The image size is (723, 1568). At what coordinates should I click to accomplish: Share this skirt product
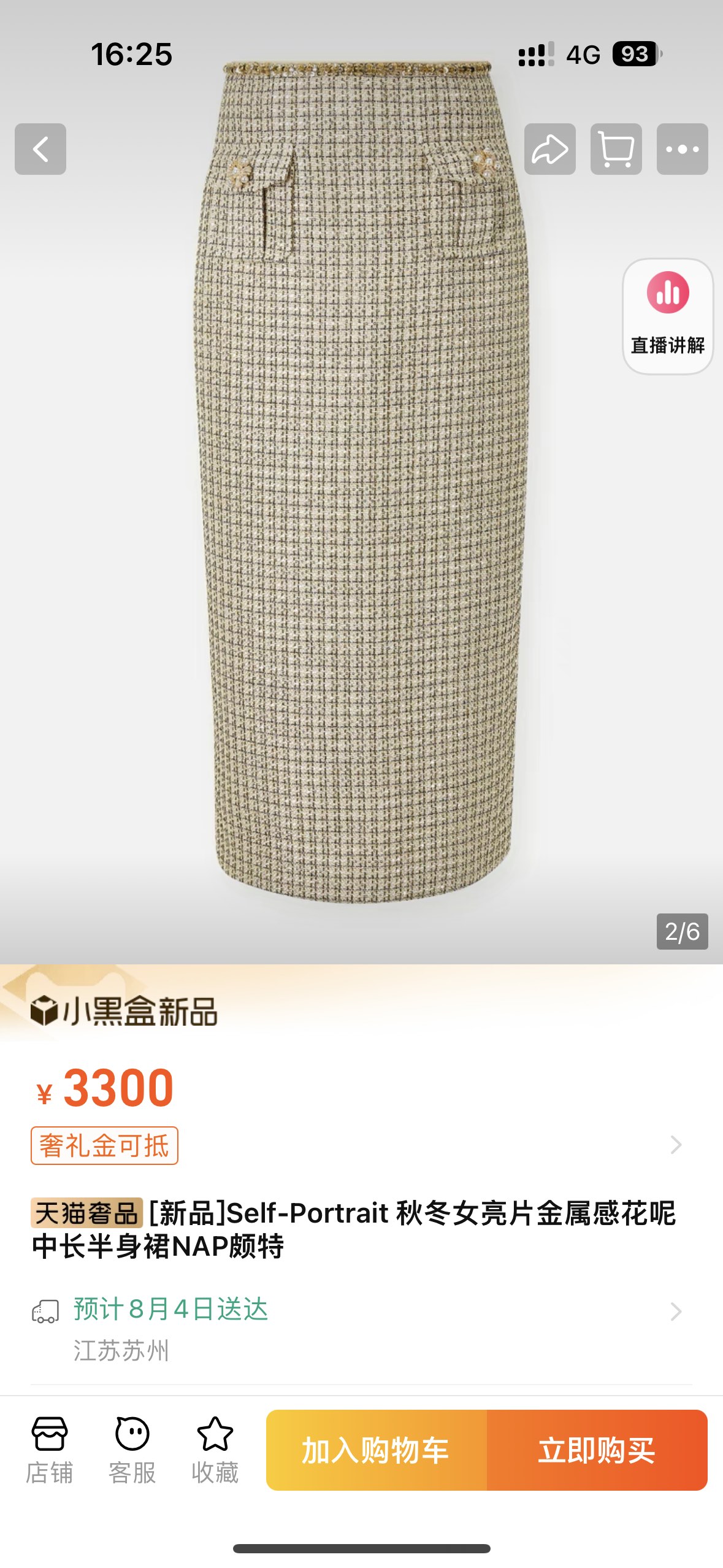[x=549, y=149]
